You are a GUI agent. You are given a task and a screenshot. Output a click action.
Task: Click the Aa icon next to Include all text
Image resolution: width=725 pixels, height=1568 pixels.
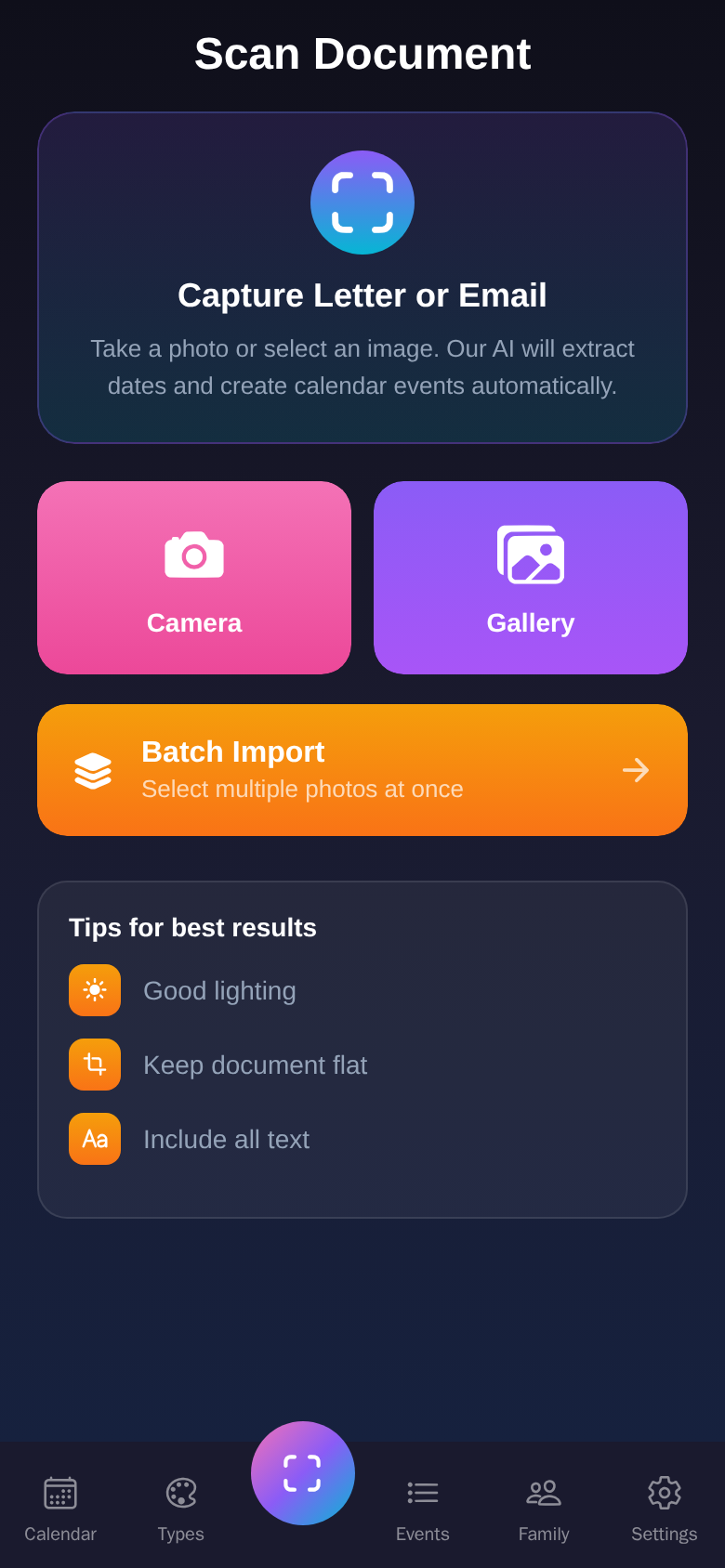[94, 1139]
